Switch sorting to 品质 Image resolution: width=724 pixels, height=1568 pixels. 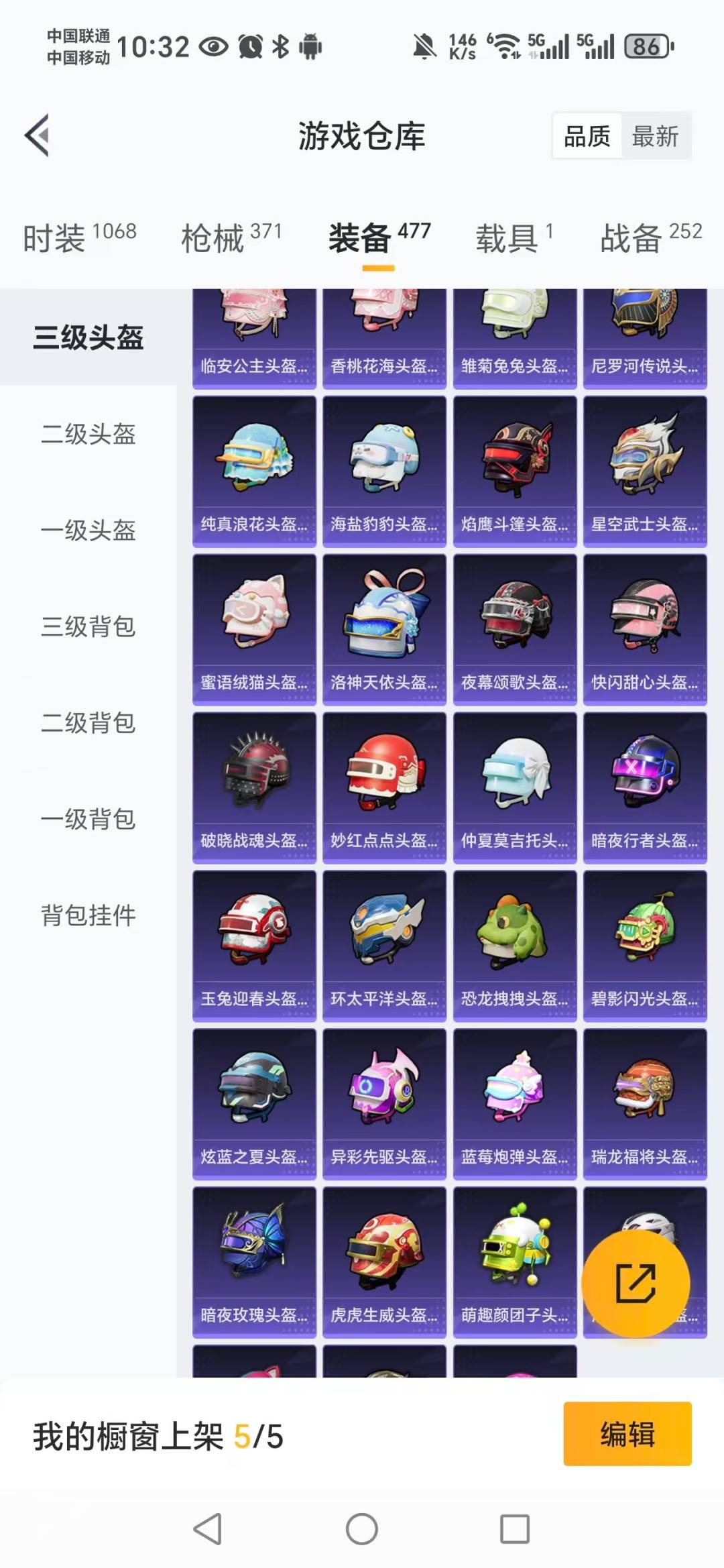(585, 135)
